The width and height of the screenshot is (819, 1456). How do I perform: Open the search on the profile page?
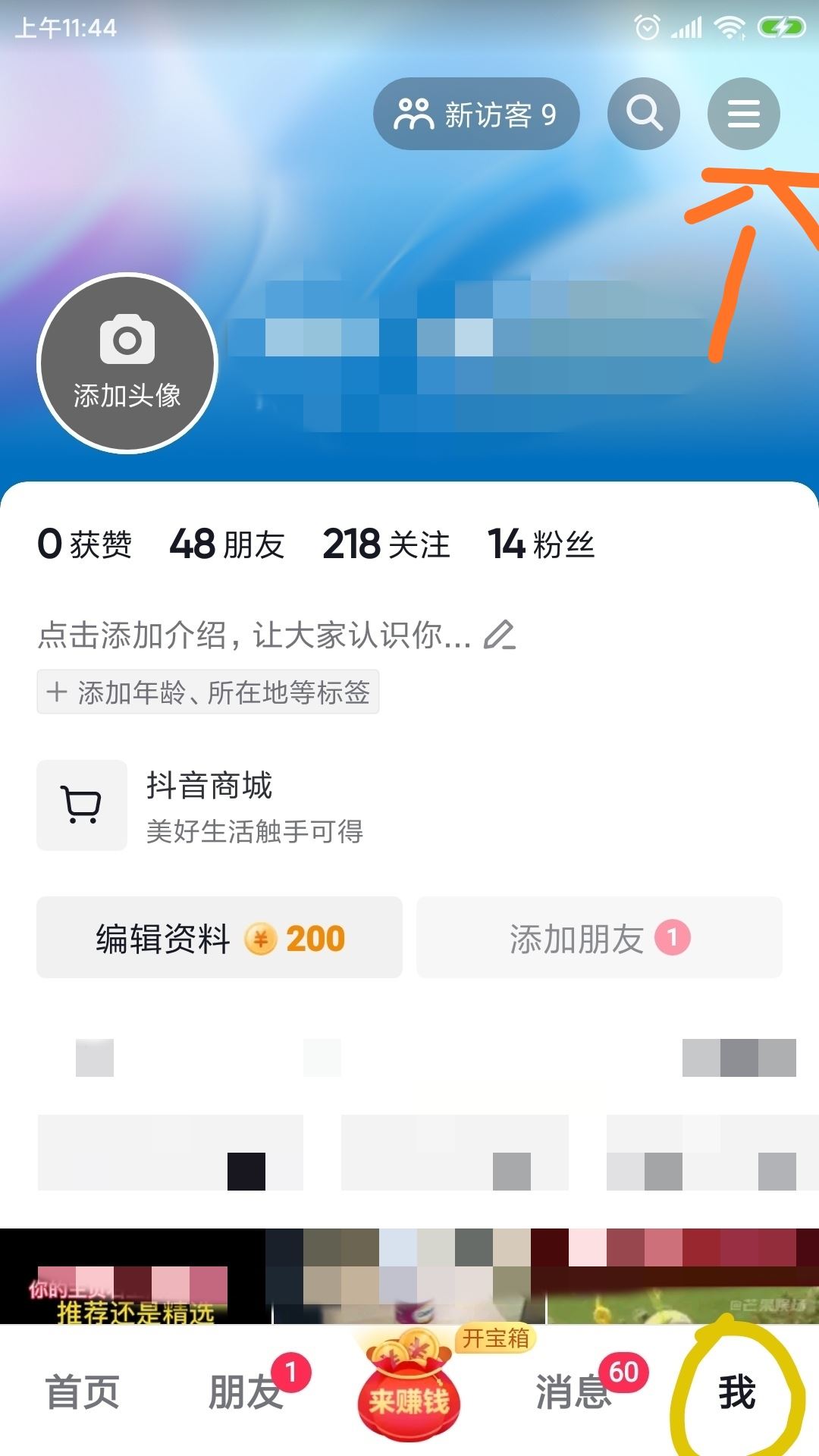click(643, 112)
